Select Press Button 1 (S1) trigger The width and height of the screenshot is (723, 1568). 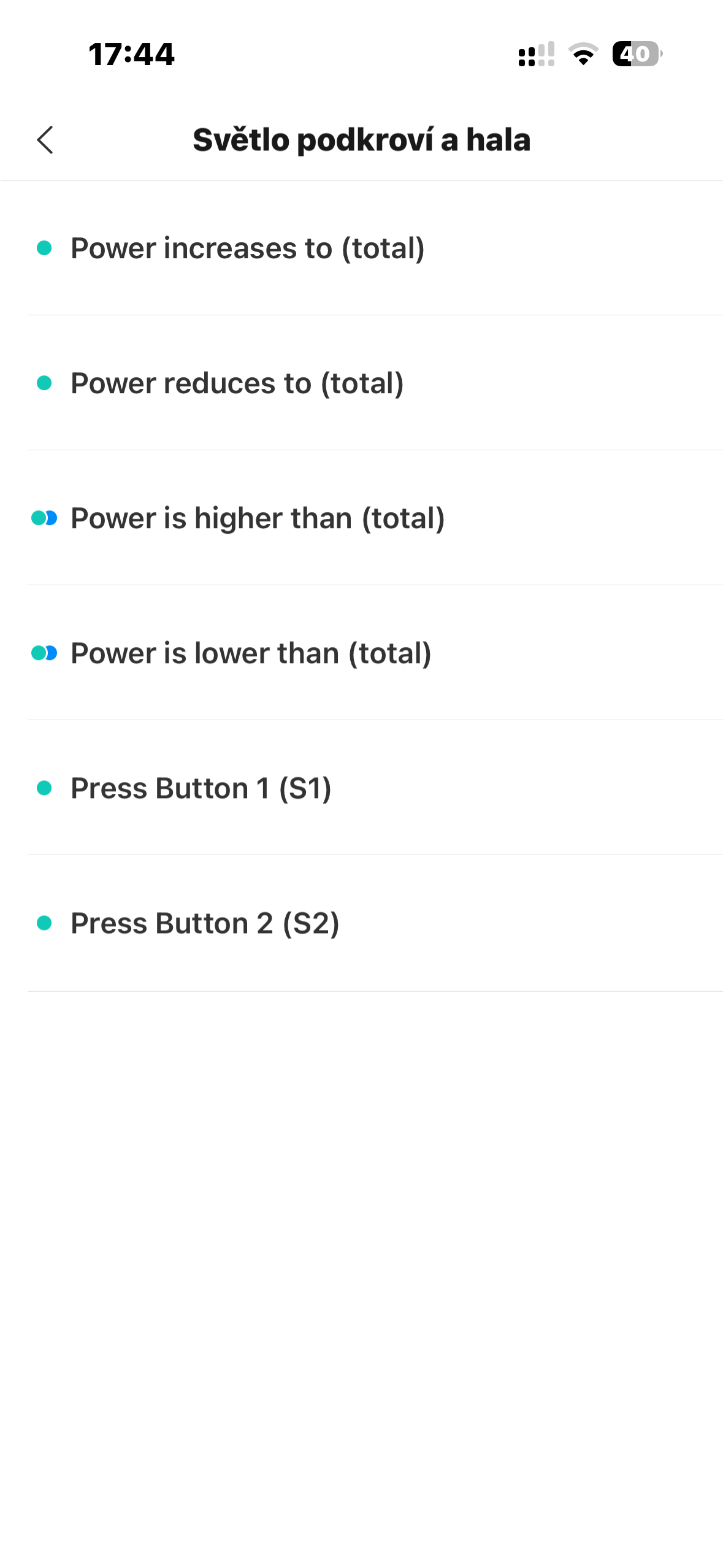[362, 788]
